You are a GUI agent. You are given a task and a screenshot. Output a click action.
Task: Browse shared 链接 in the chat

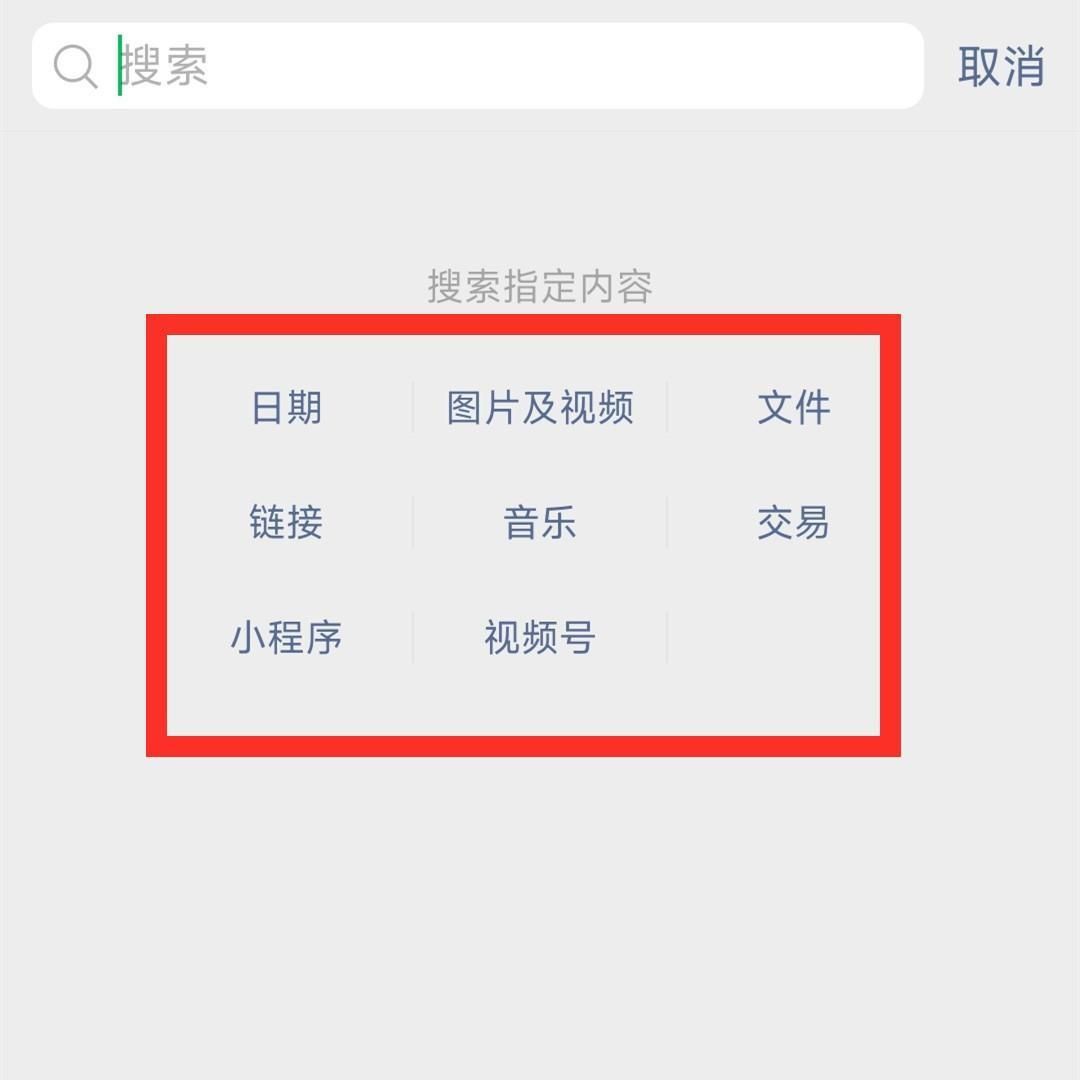coord(287,523)
